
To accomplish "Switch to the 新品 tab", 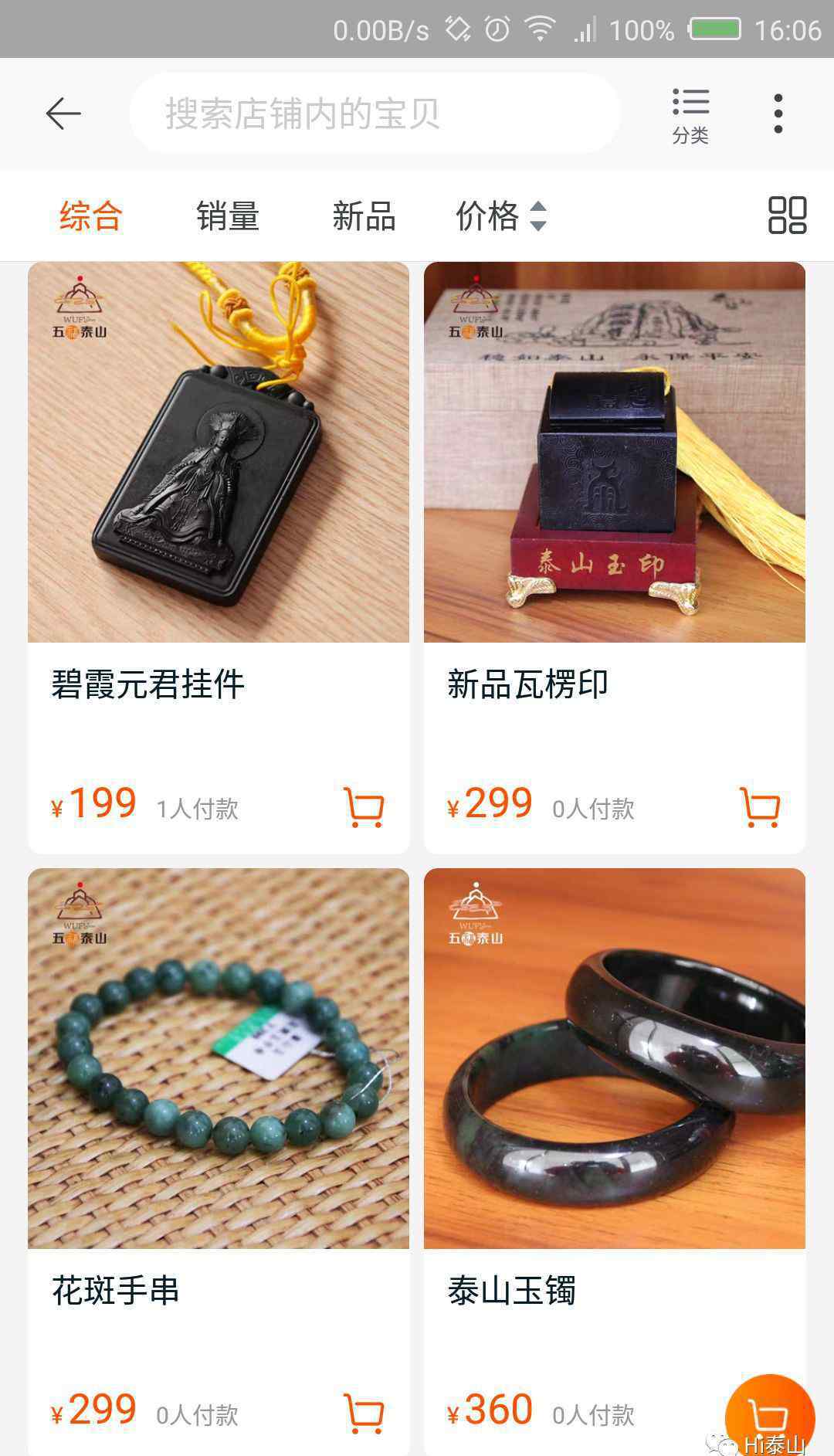I will click(x=364, y=216).
